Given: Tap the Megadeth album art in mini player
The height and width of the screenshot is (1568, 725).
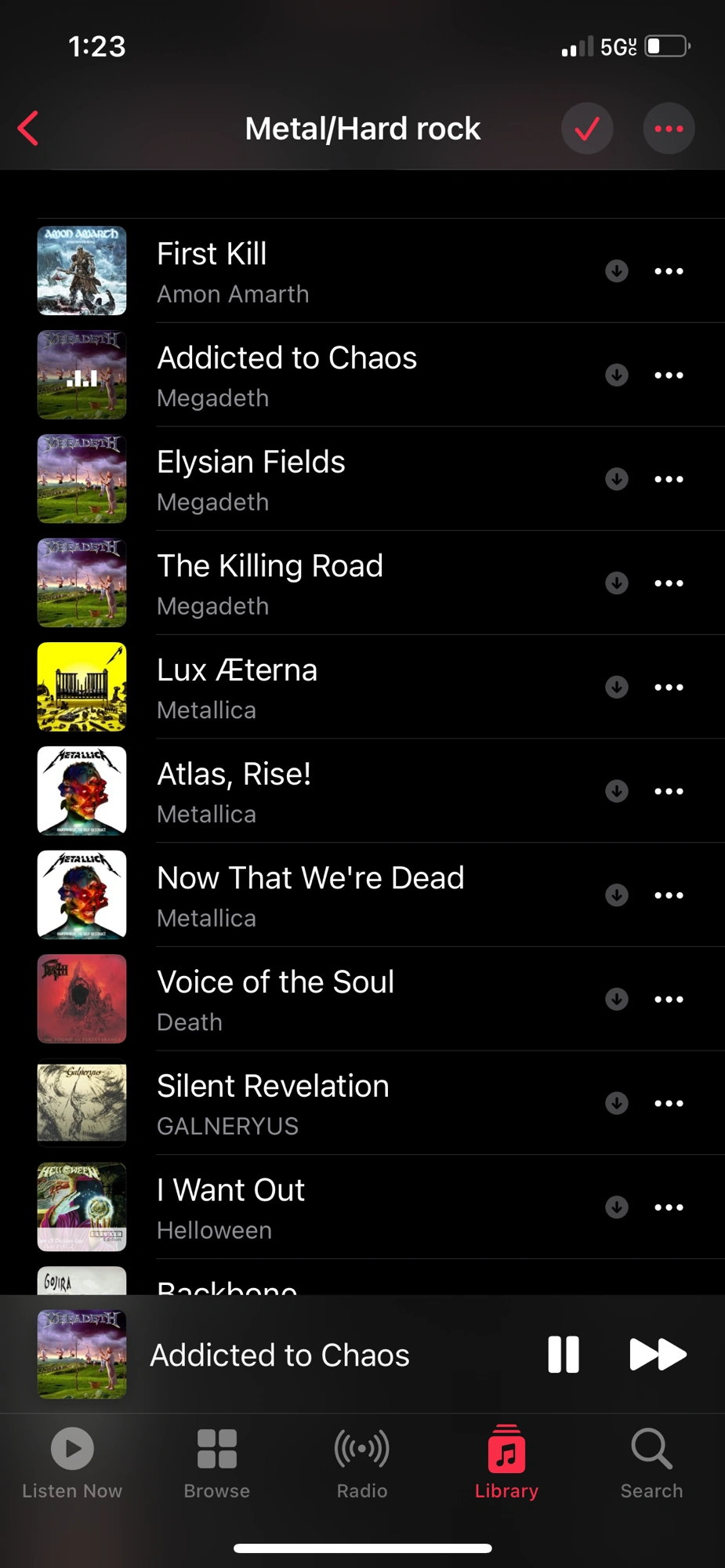Looking at the screenshot, I should pyautogui.click(x=82, y=1354).
